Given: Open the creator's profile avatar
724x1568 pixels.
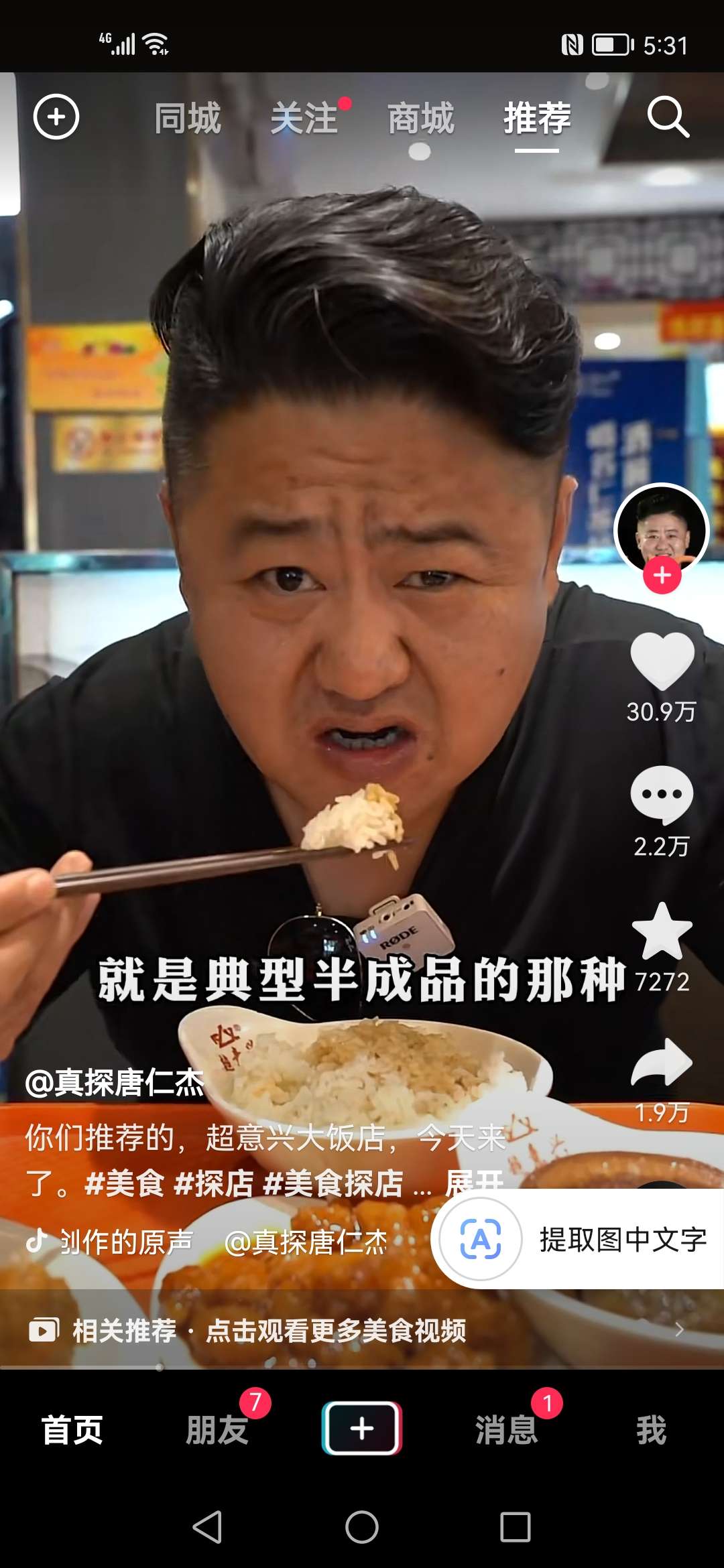Looking at the screenshot, I should [x=662, y=527].
